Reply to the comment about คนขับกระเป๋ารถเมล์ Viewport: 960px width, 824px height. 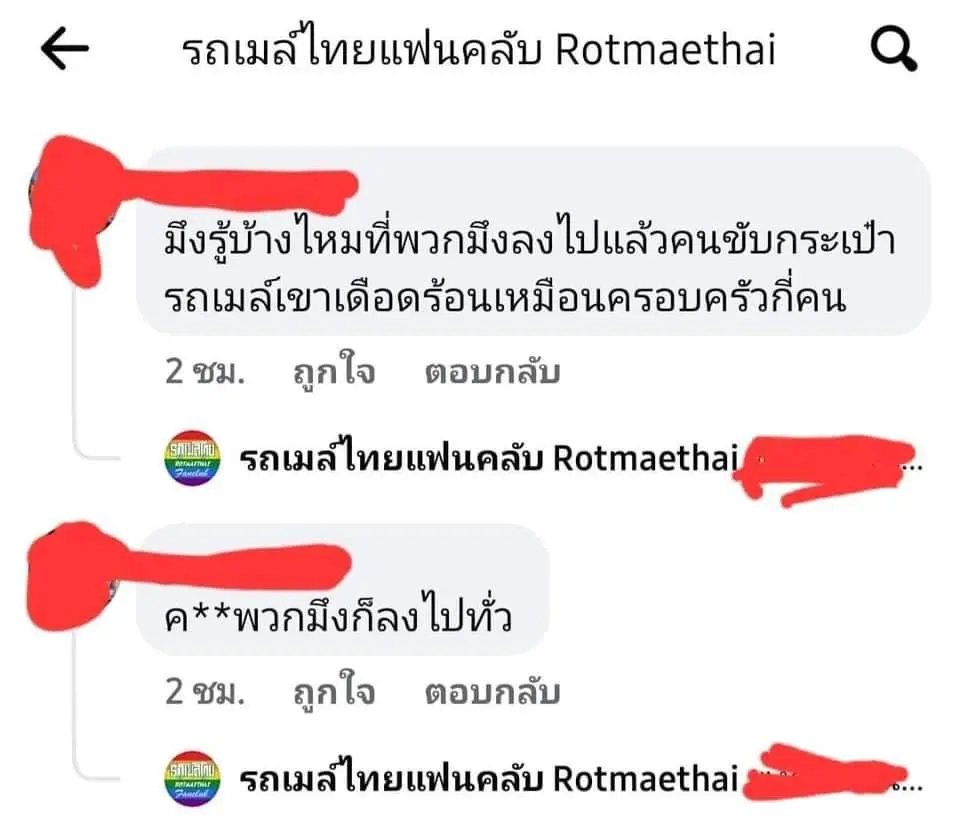(492, 373)
